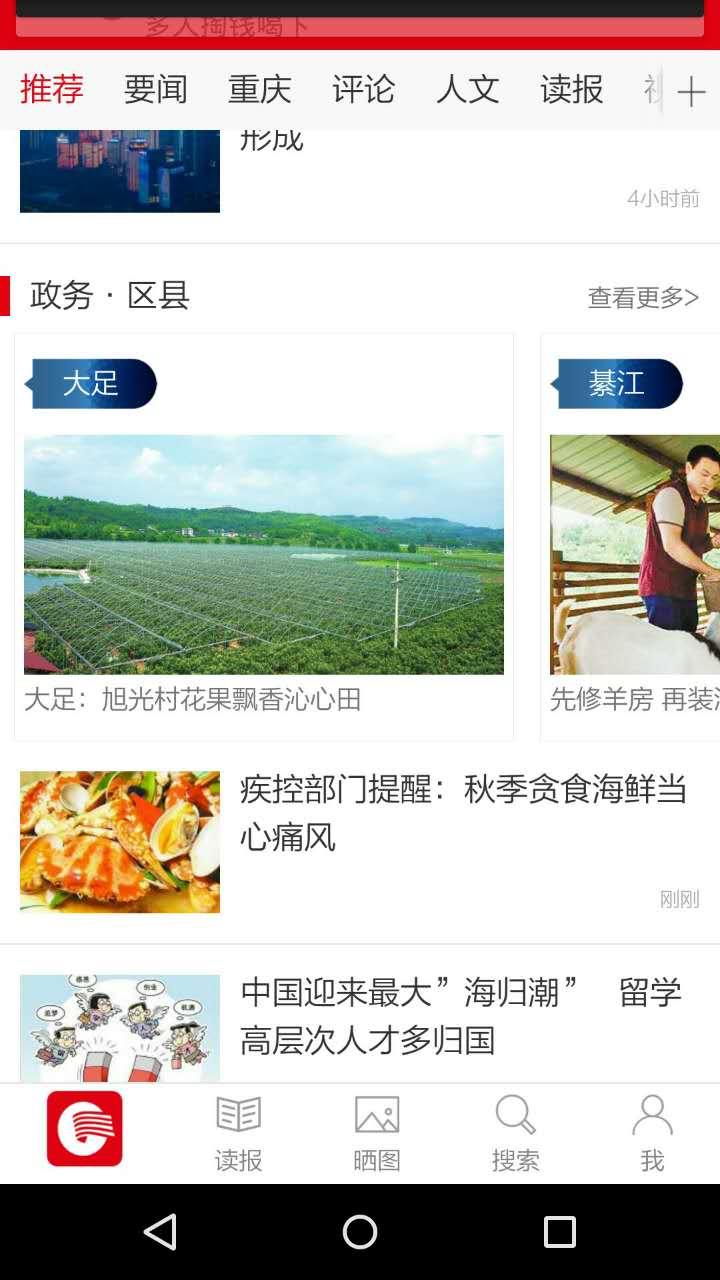Open the 我 profile icon
Screen dimensions: 720x1280
(x=652, y=1131)
